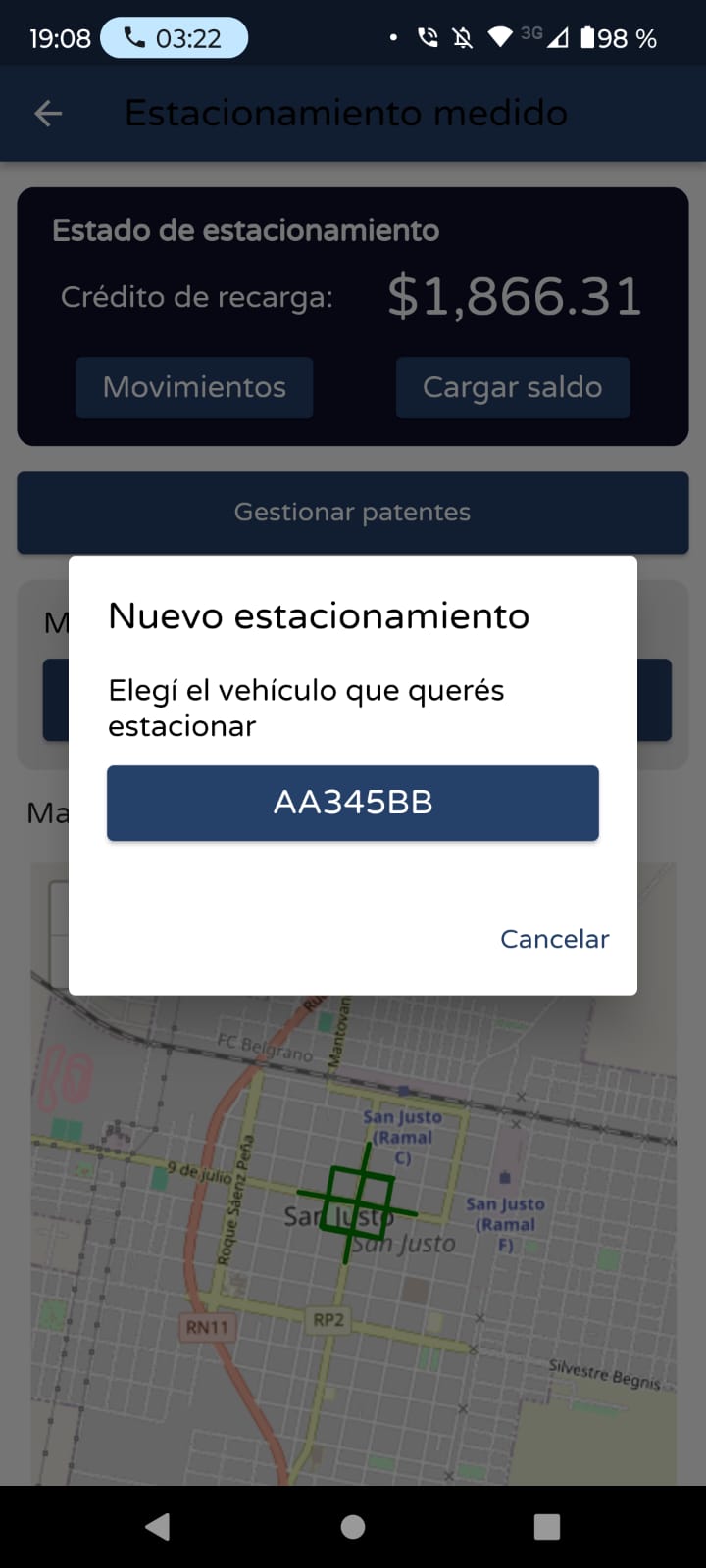Tap Cargar saldo to add credit
This screenshot has width=706, height=1568.
[512, 388]
